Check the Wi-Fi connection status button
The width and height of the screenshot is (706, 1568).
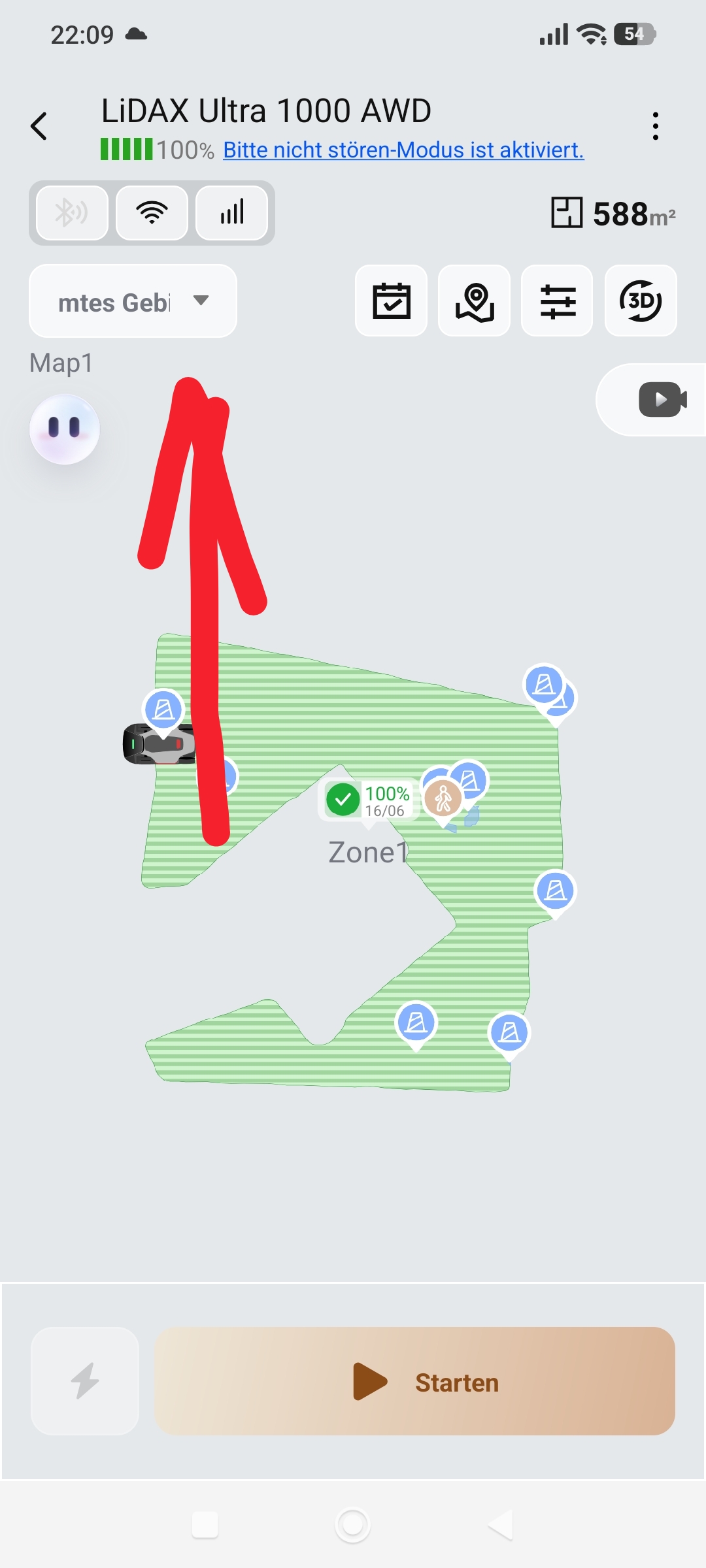pos(152,213)
